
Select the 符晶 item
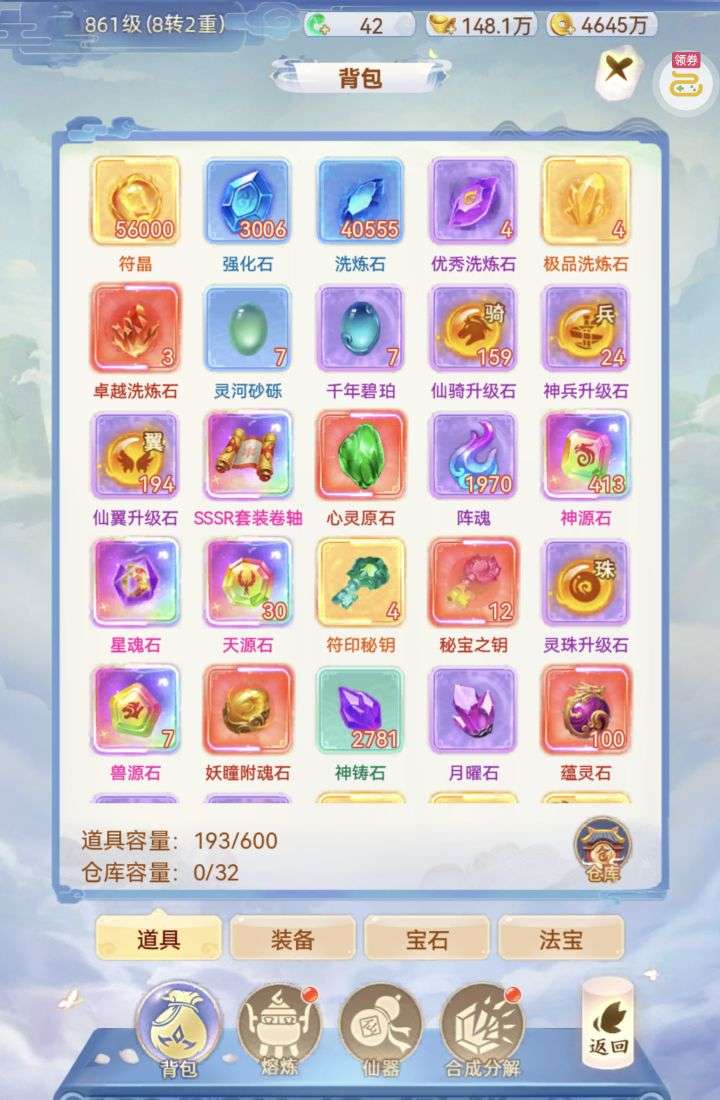(136, 201)
